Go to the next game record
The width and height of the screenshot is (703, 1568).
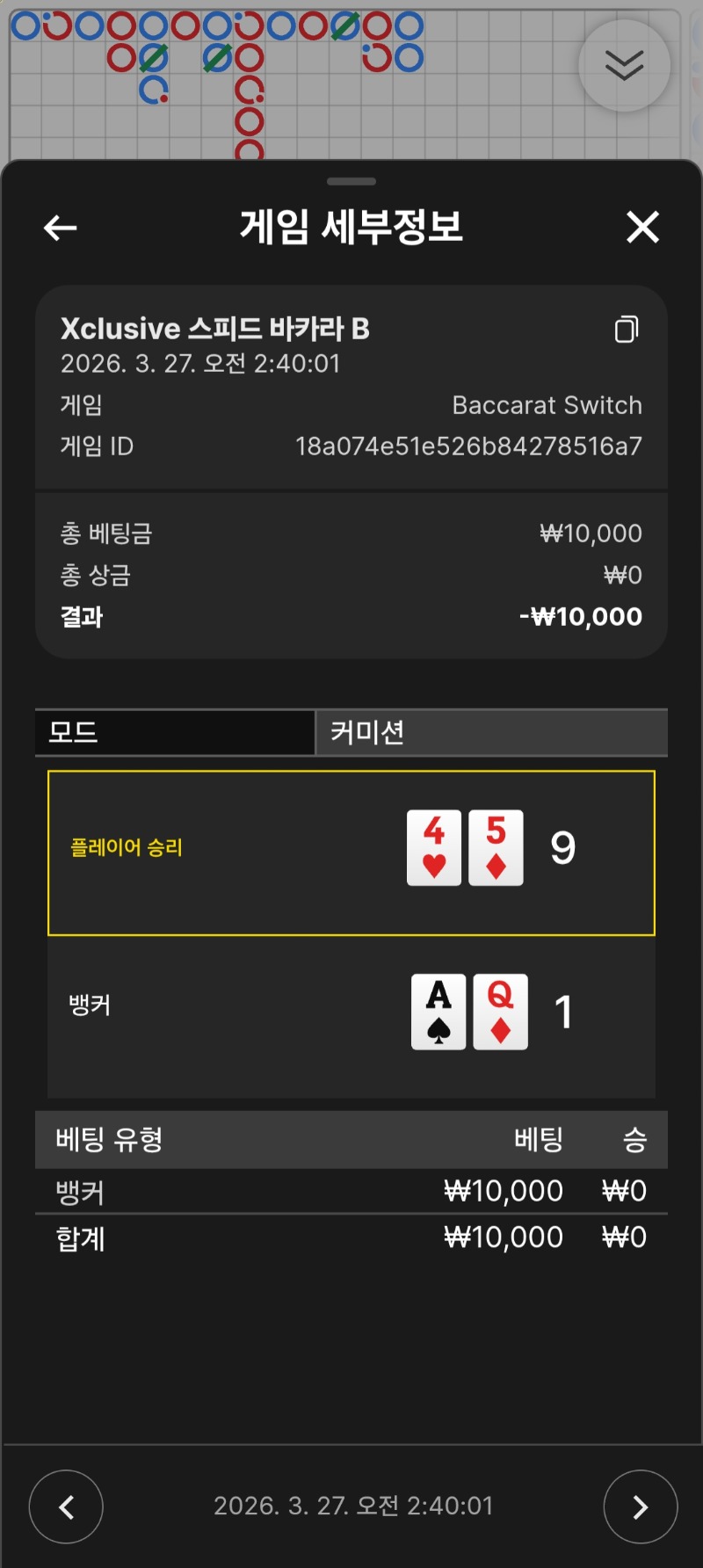[640, 1506]
